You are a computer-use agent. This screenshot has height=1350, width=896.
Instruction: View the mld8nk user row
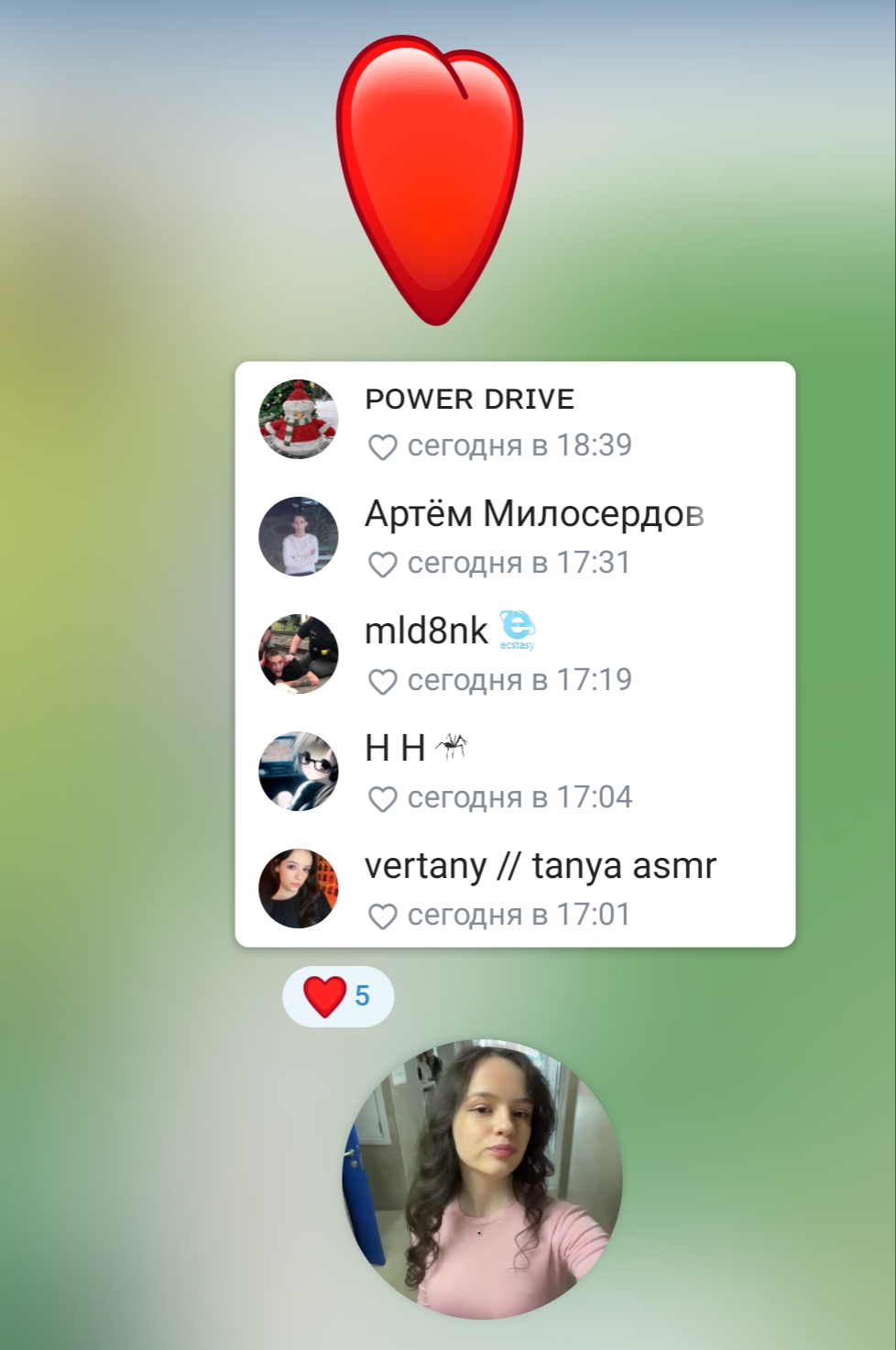pyautogui.click(x=513, y=654)
